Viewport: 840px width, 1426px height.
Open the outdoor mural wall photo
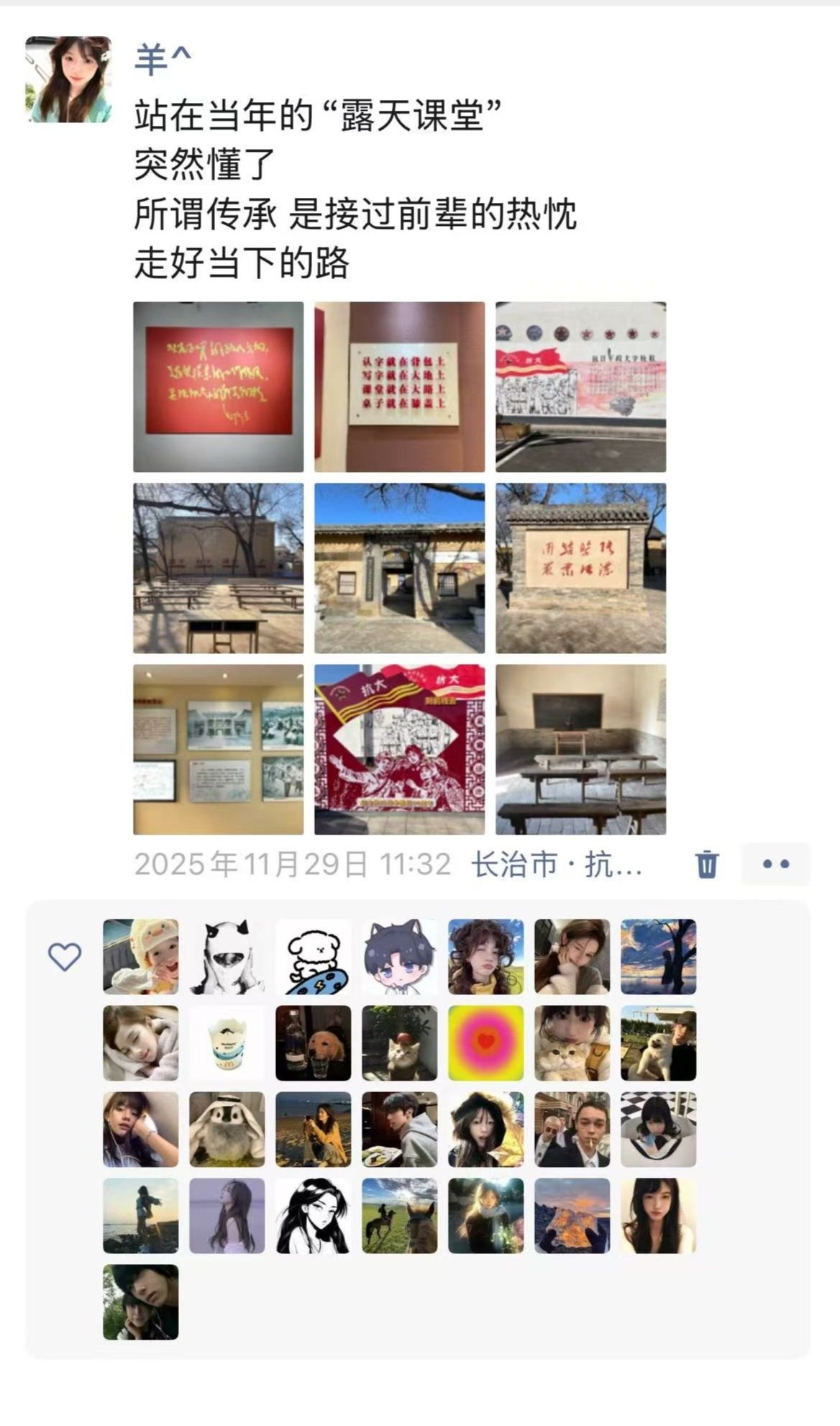tap(580, 387)
